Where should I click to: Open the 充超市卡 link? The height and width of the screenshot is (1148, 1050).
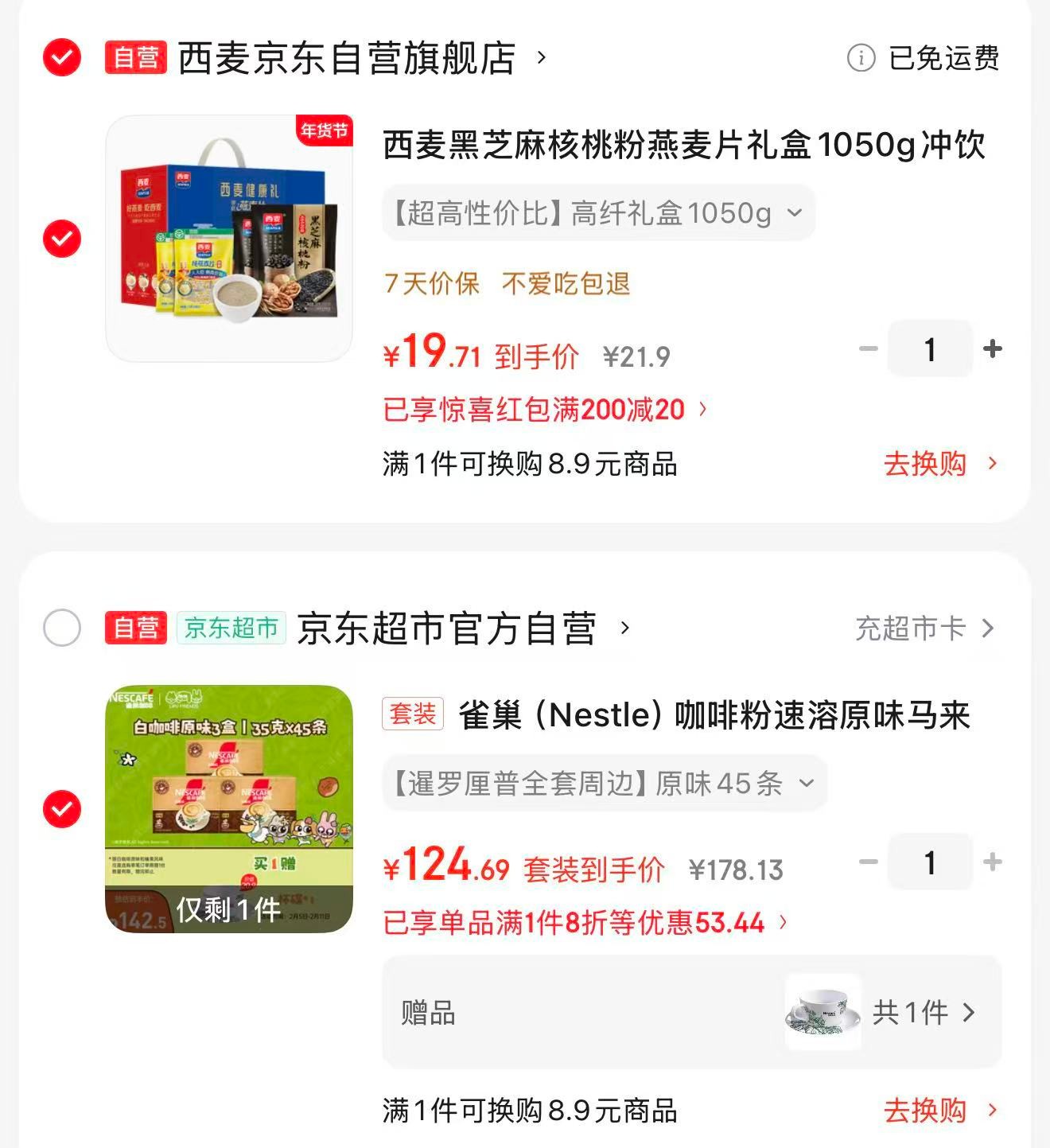923,628
